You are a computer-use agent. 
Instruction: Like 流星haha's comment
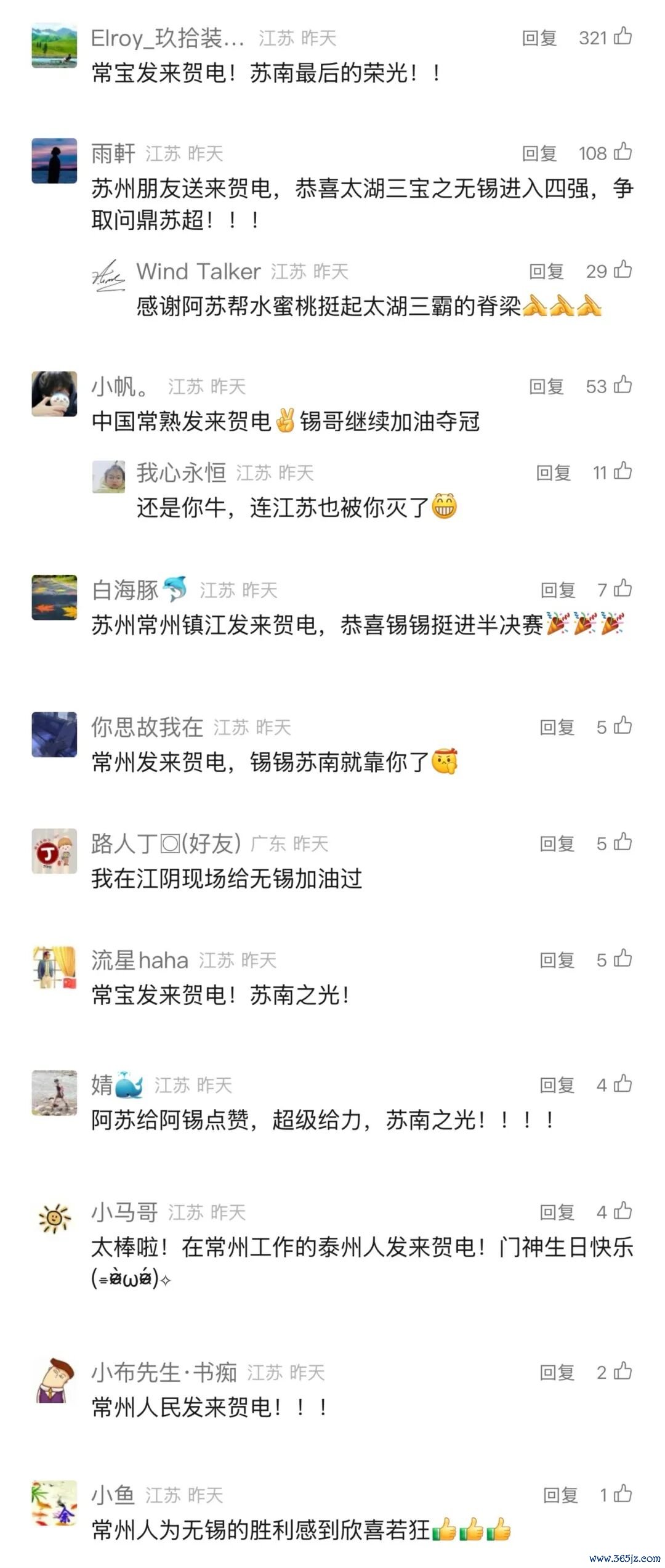[x=623, y=959]
